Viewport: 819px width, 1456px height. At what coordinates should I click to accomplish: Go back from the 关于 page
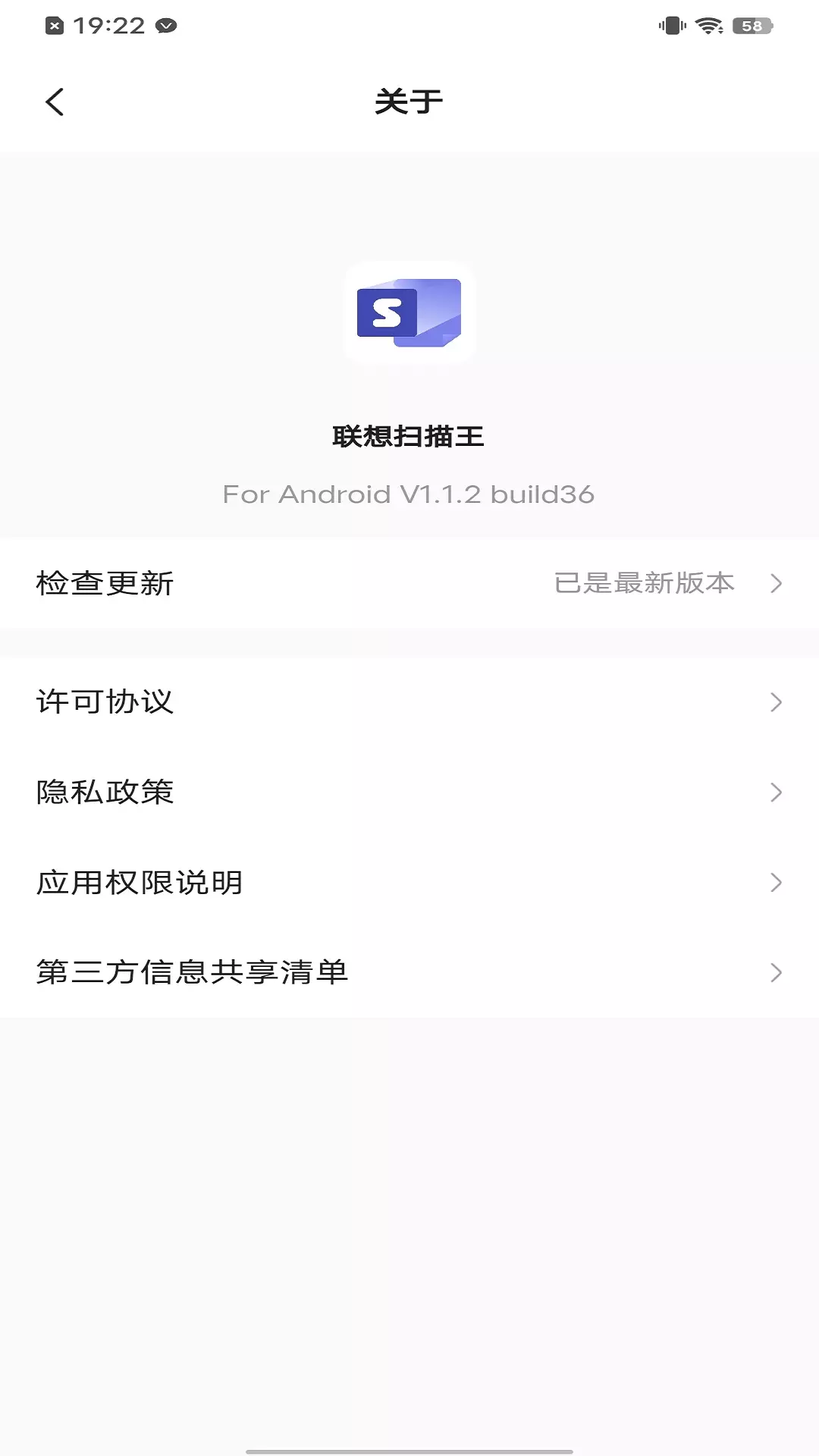[x=55, y=102]
